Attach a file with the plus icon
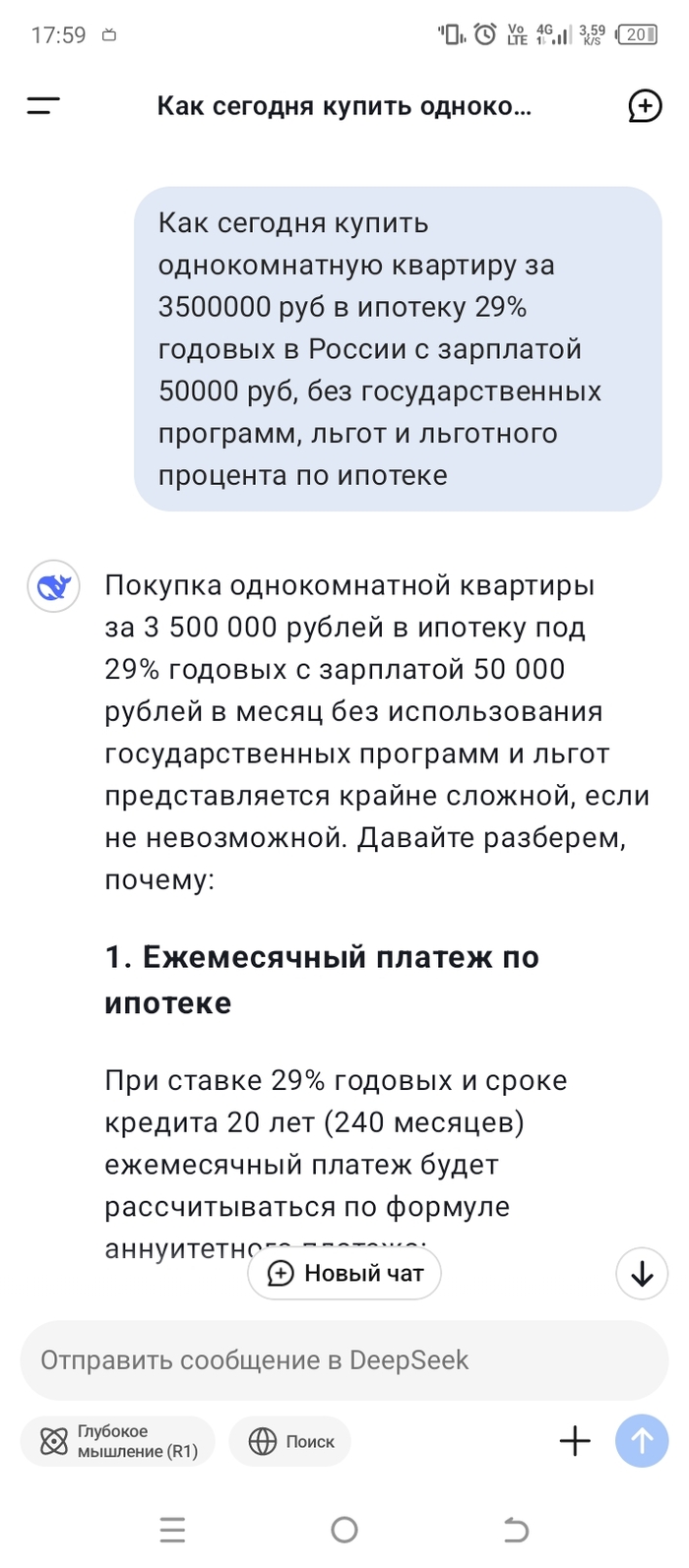The image size is (689, 1568). 575,1441
